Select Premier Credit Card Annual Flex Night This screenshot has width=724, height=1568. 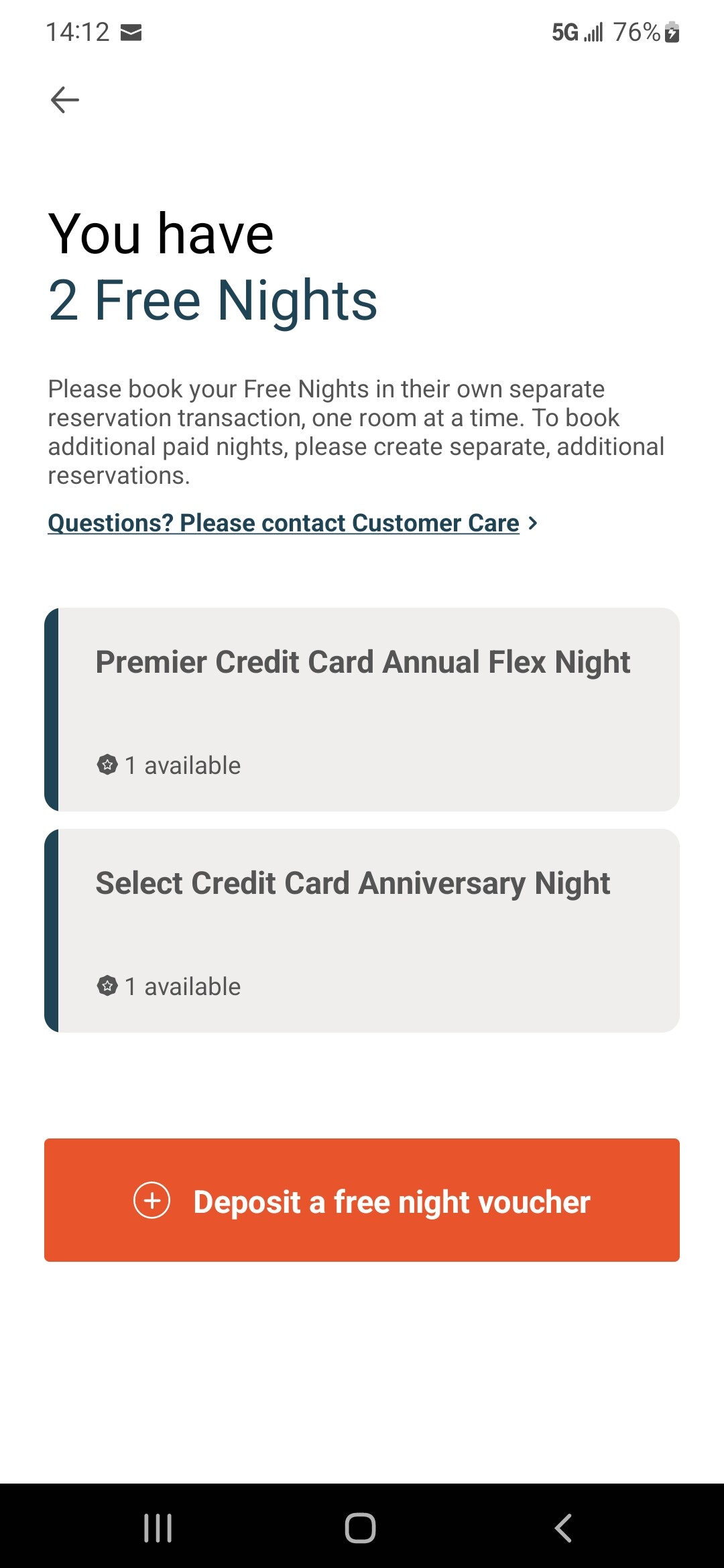point(362,710)
